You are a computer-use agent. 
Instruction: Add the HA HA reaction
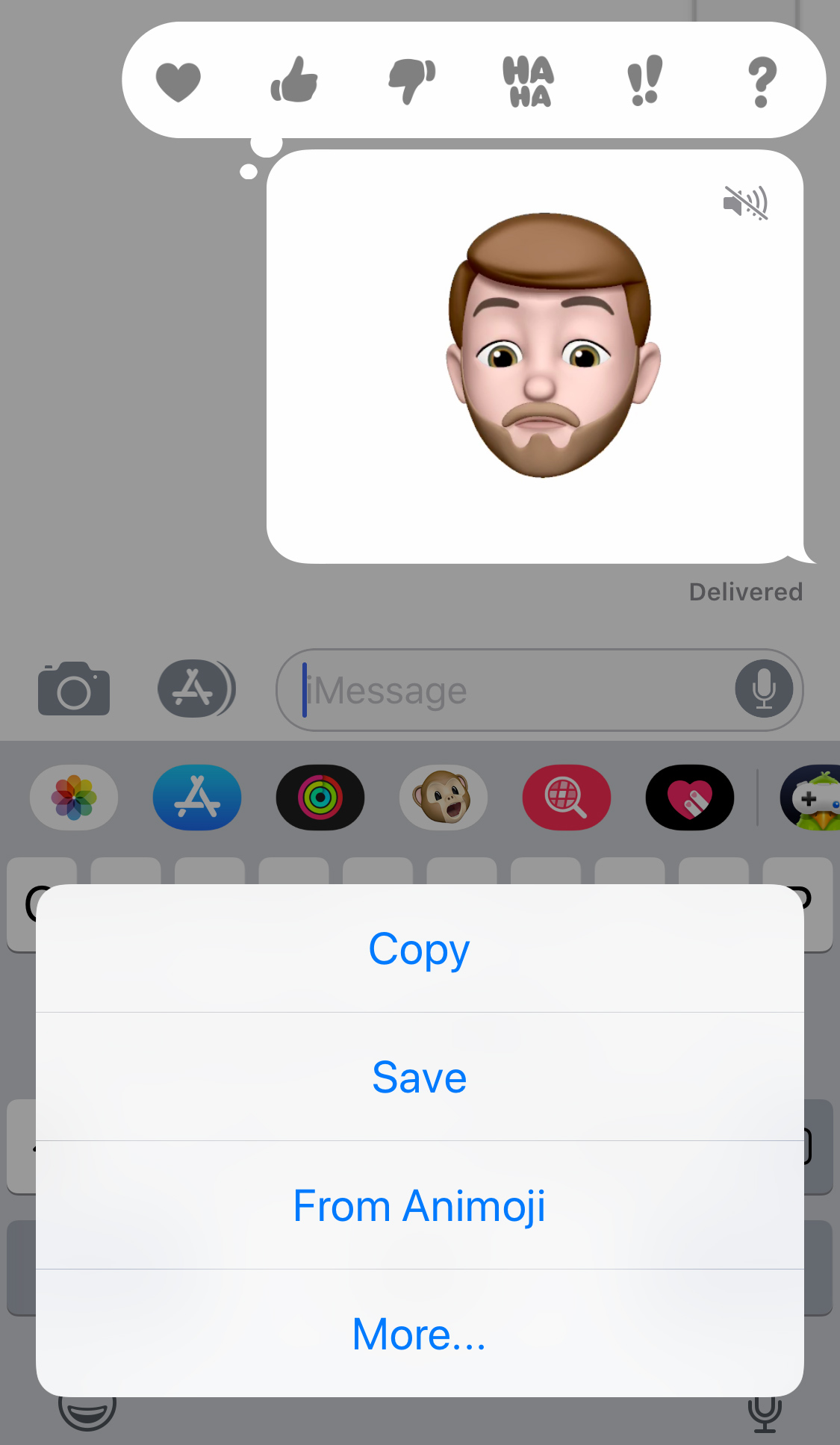[x=529, y=81]
